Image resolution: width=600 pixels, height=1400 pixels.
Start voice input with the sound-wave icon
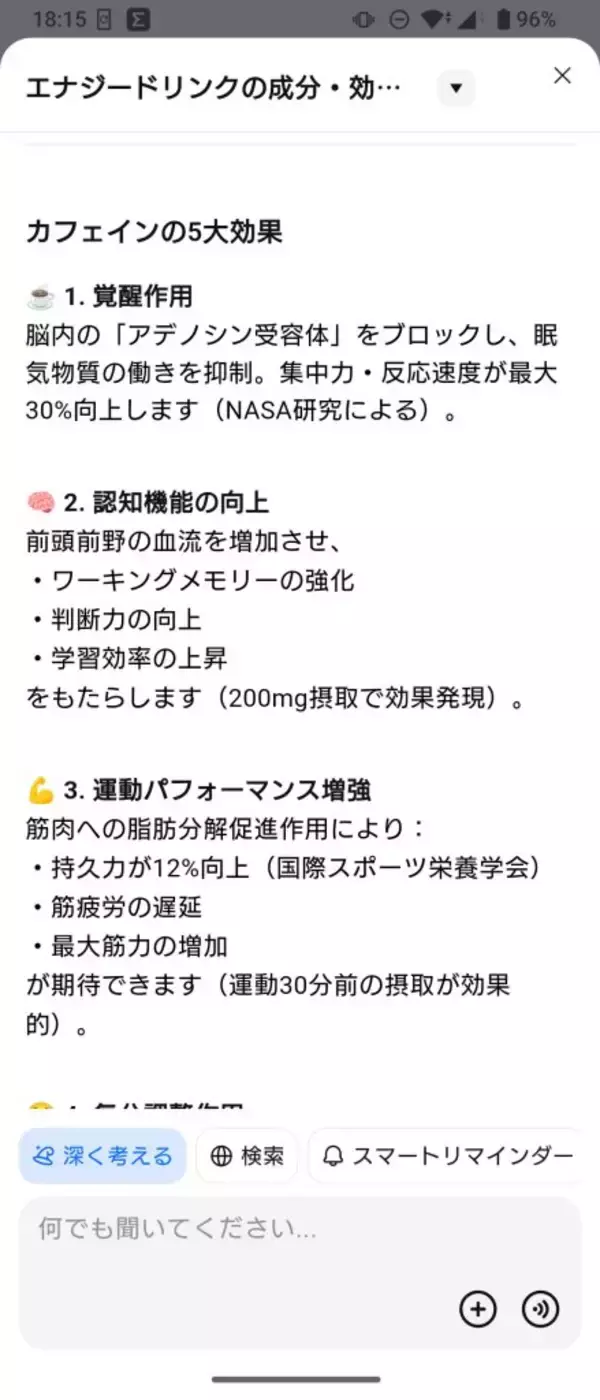click(541, 1308)
